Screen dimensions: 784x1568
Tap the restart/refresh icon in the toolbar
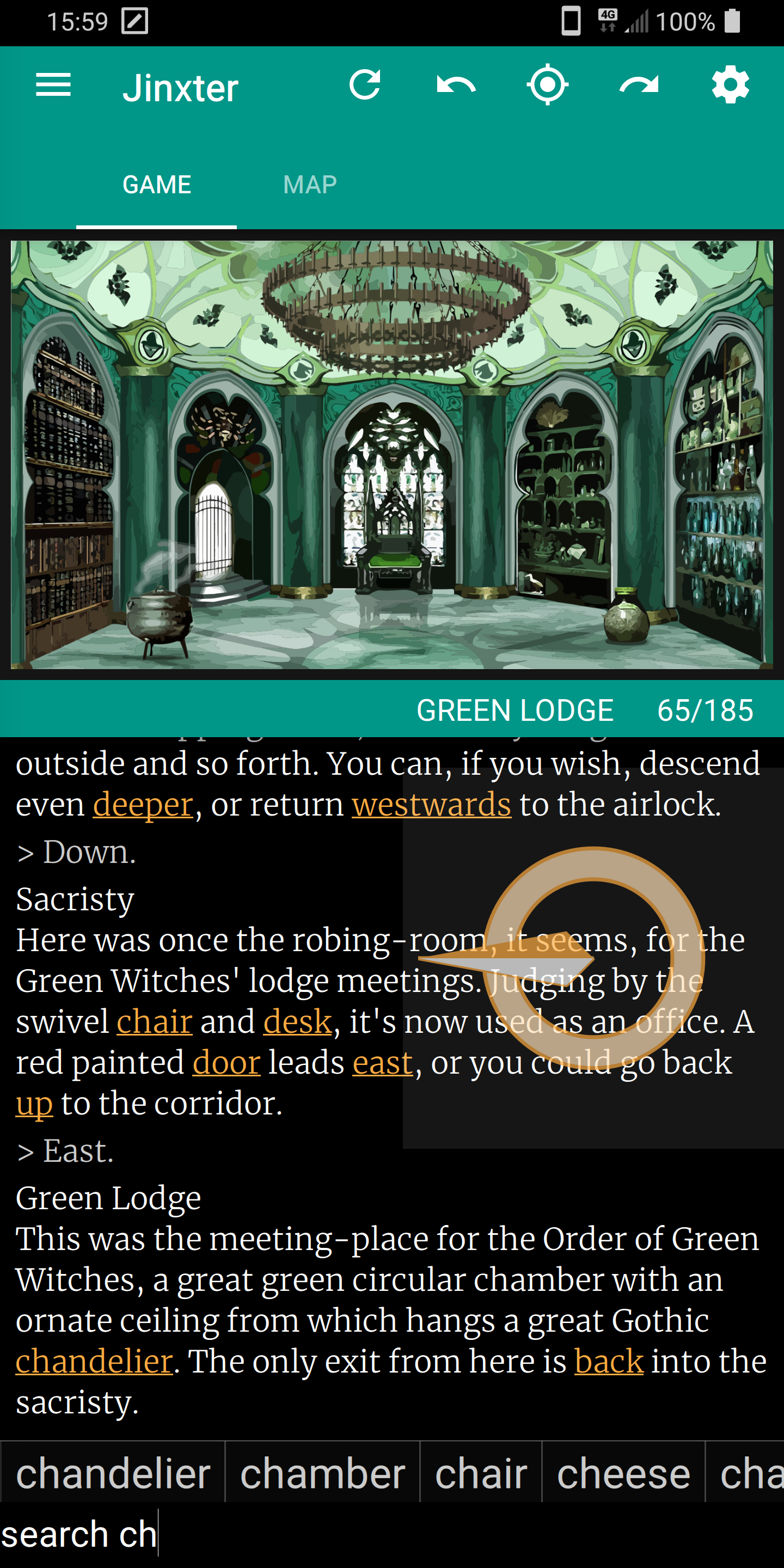point(365,84)
